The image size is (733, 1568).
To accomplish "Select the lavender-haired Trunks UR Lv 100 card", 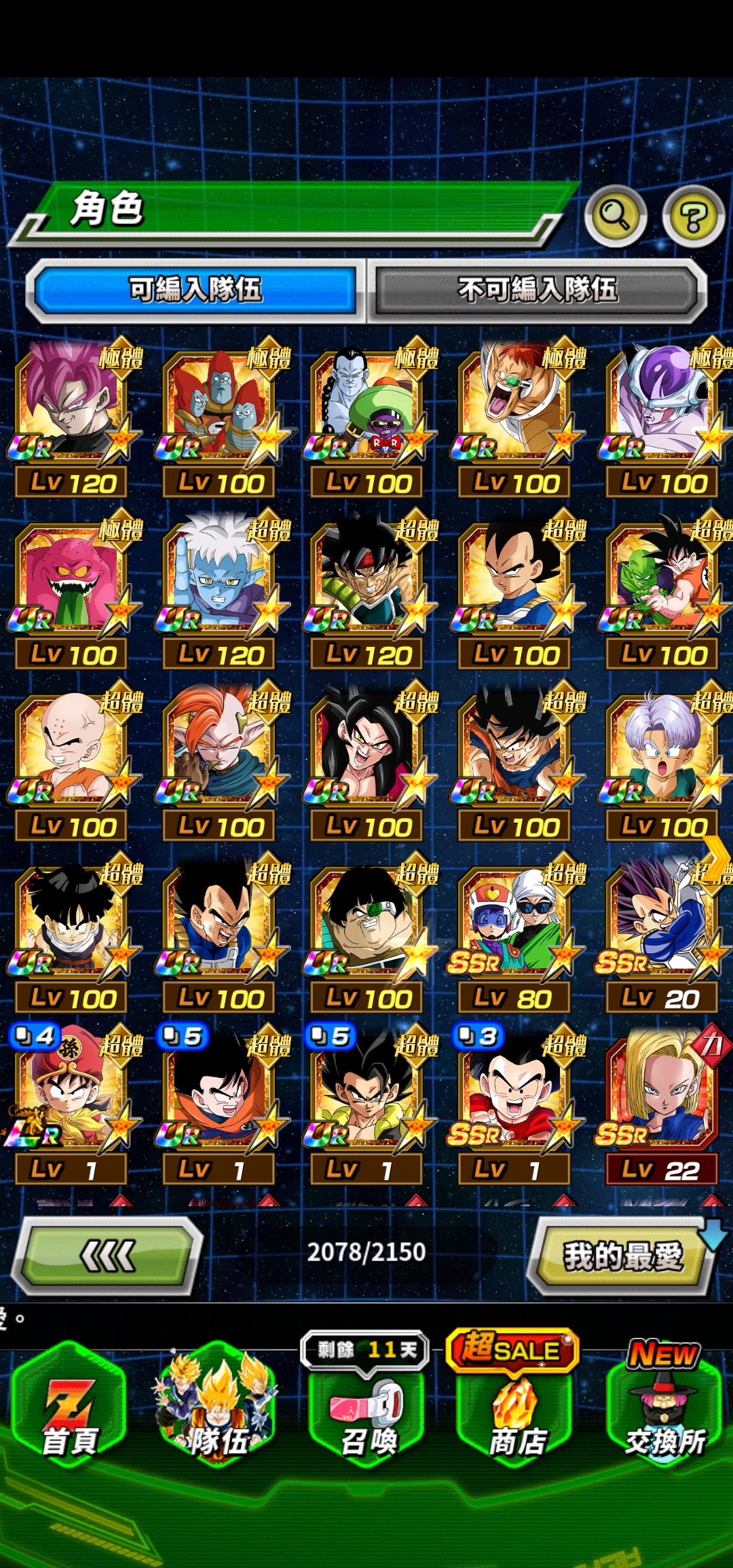I will click(662, 757).
